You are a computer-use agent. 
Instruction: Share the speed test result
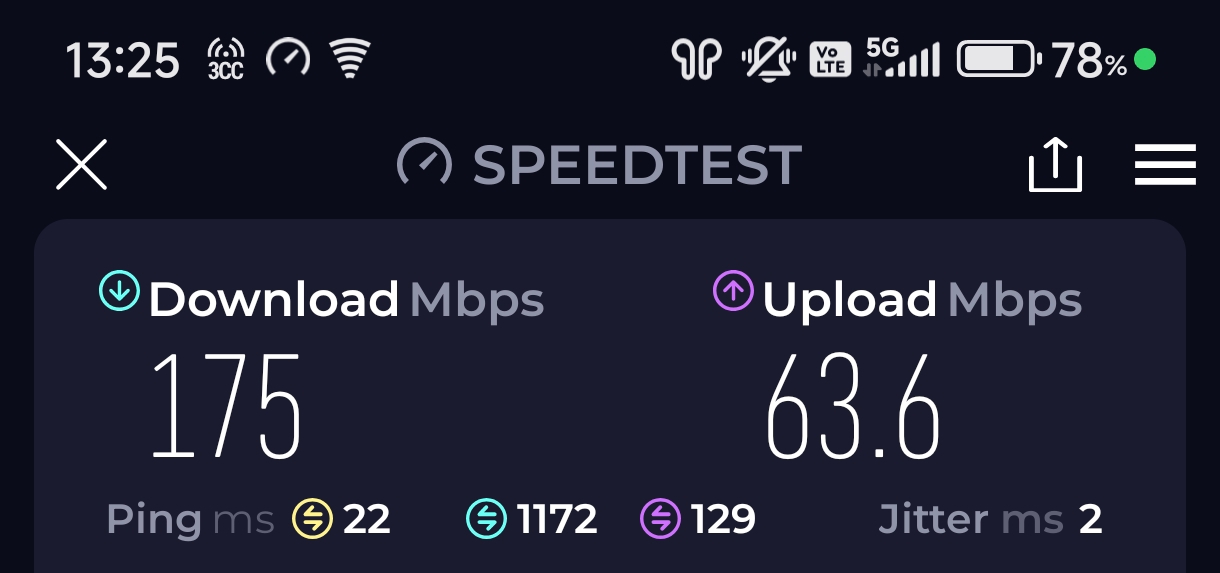pos(1055,165)
